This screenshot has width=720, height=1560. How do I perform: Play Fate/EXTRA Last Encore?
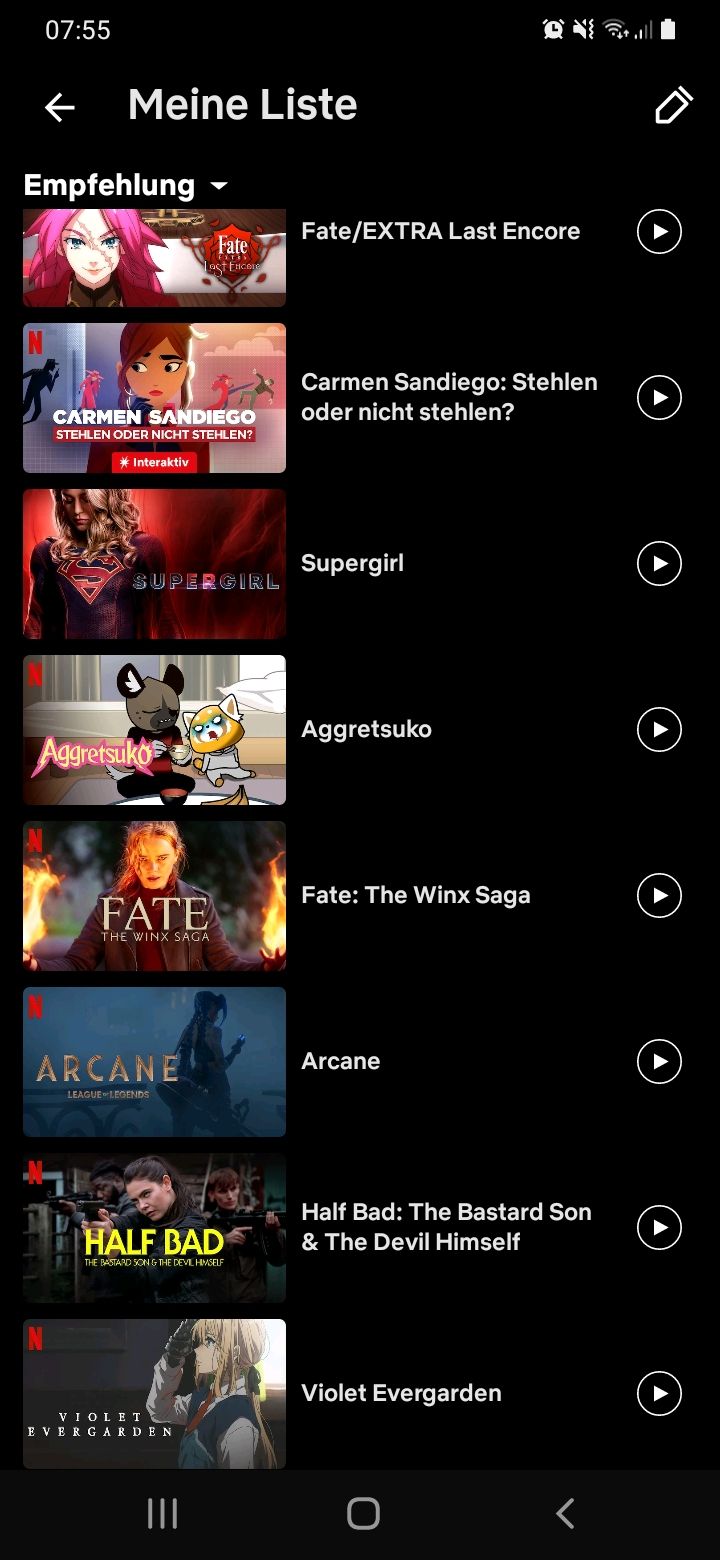pyautogui.click(x=659, y=232)
